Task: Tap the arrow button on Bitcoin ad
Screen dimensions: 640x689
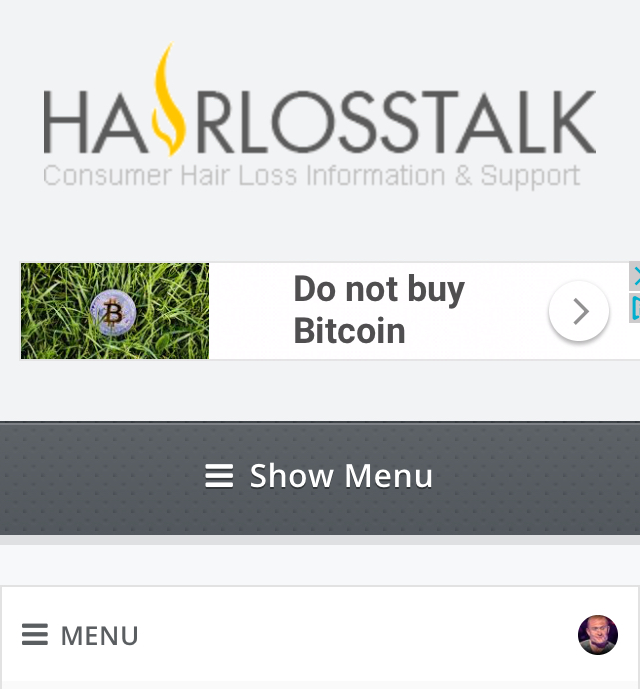Action: 579,311
